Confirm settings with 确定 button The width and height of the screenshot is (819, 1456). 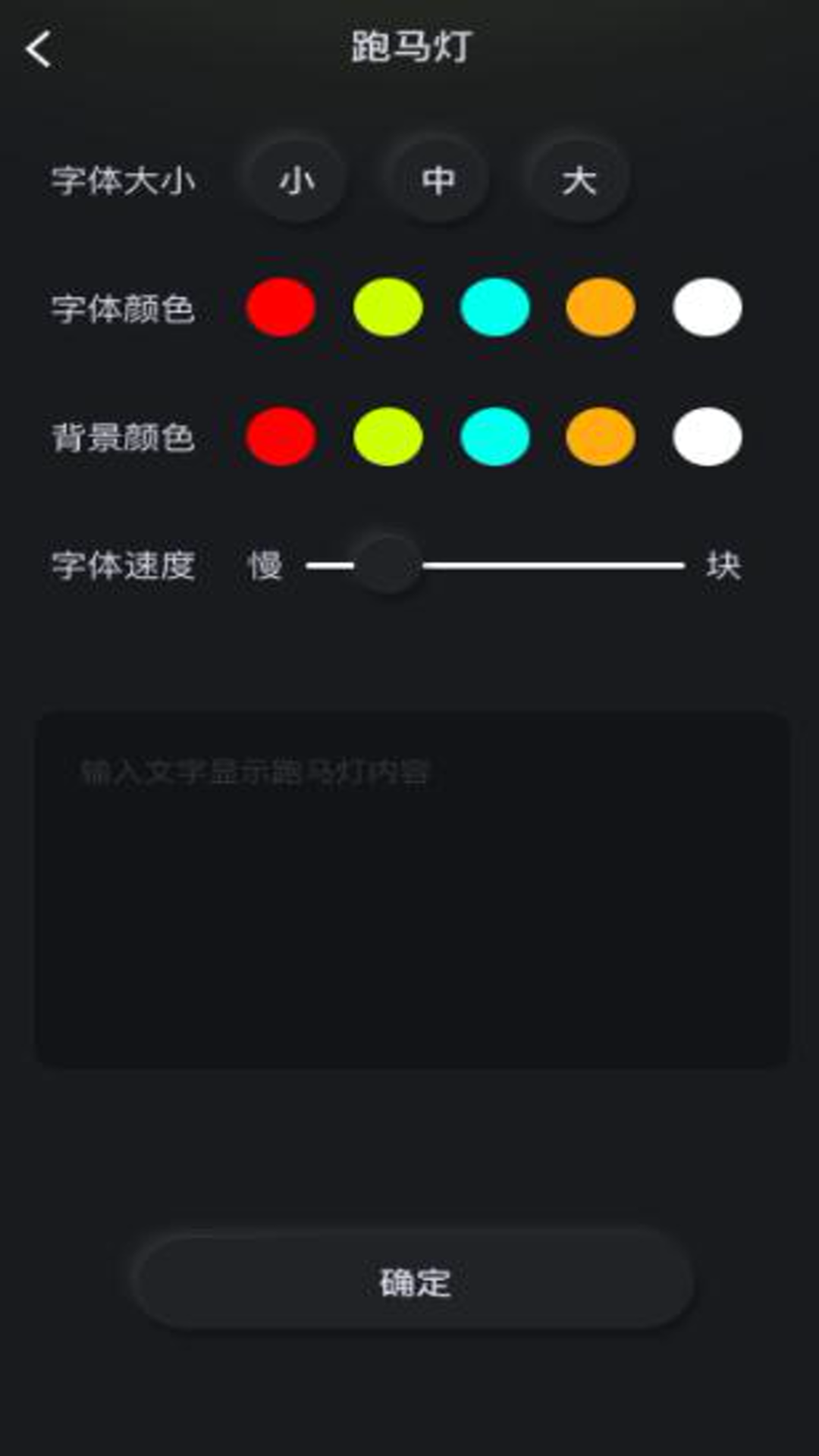pos(414,1282)
